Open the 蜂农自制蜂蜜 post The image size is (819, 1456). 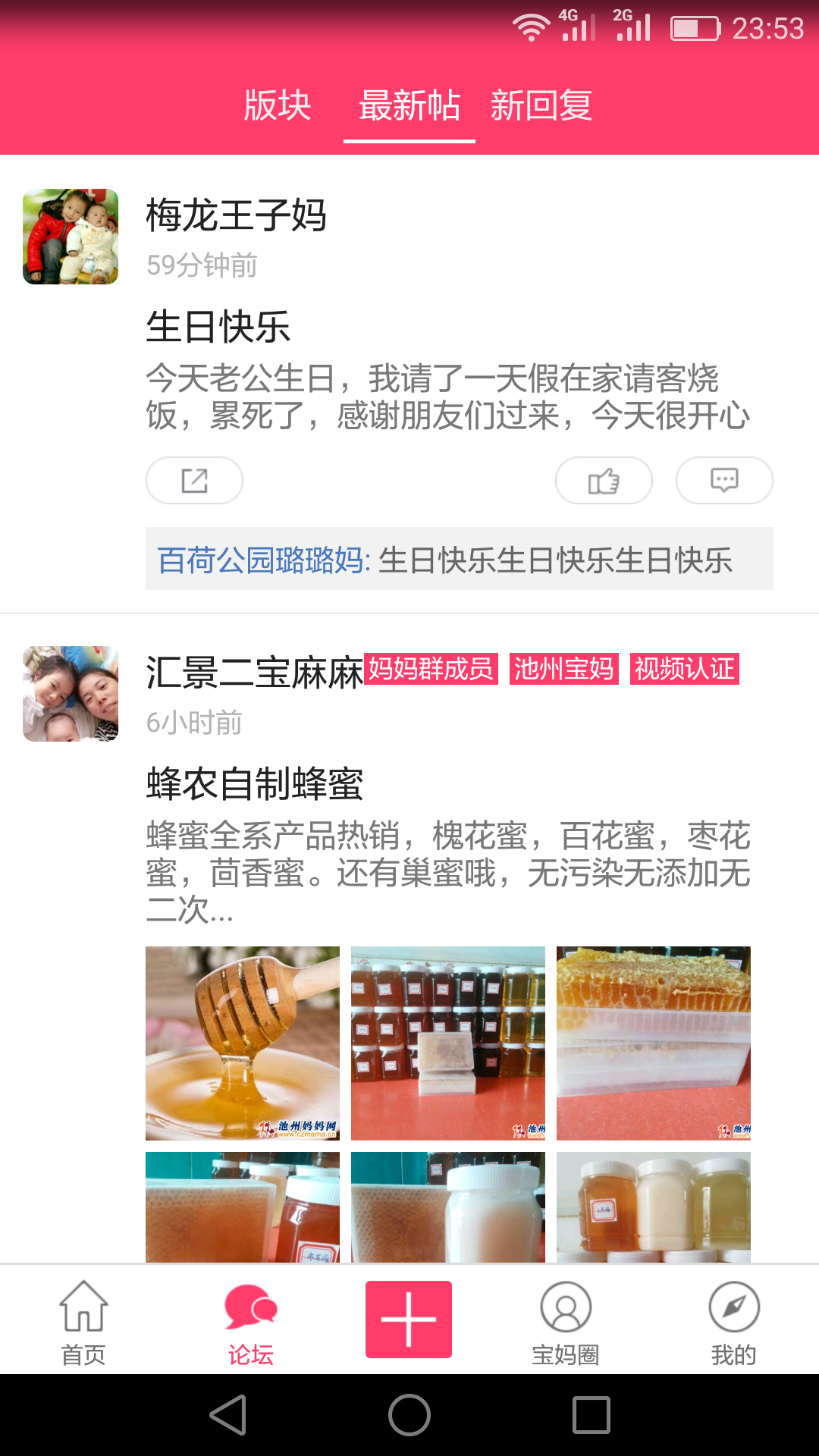click(255, 783)
